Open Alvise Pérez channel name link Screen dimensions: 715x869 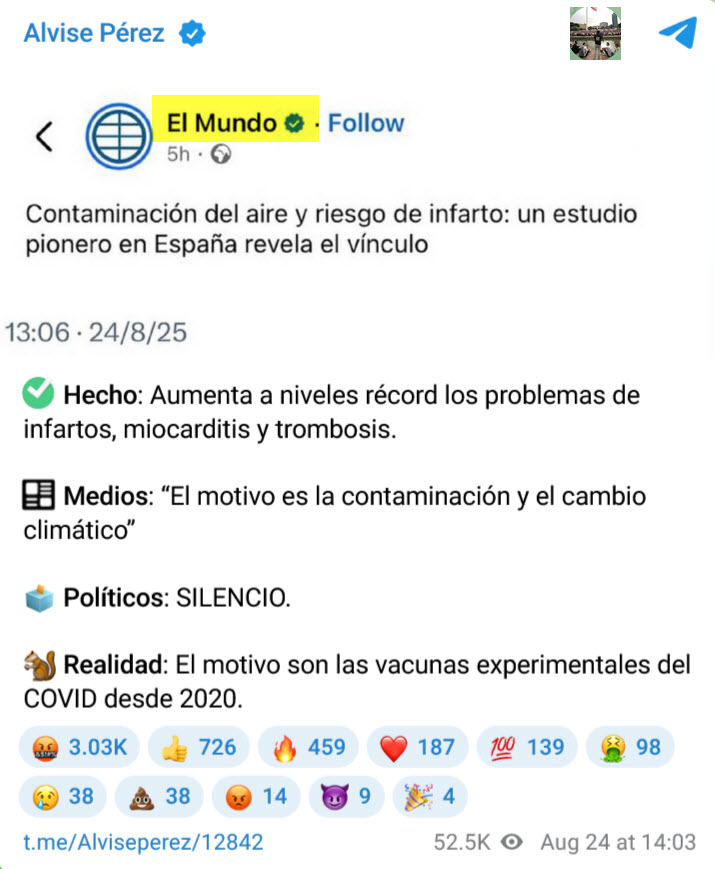[94, 32]
